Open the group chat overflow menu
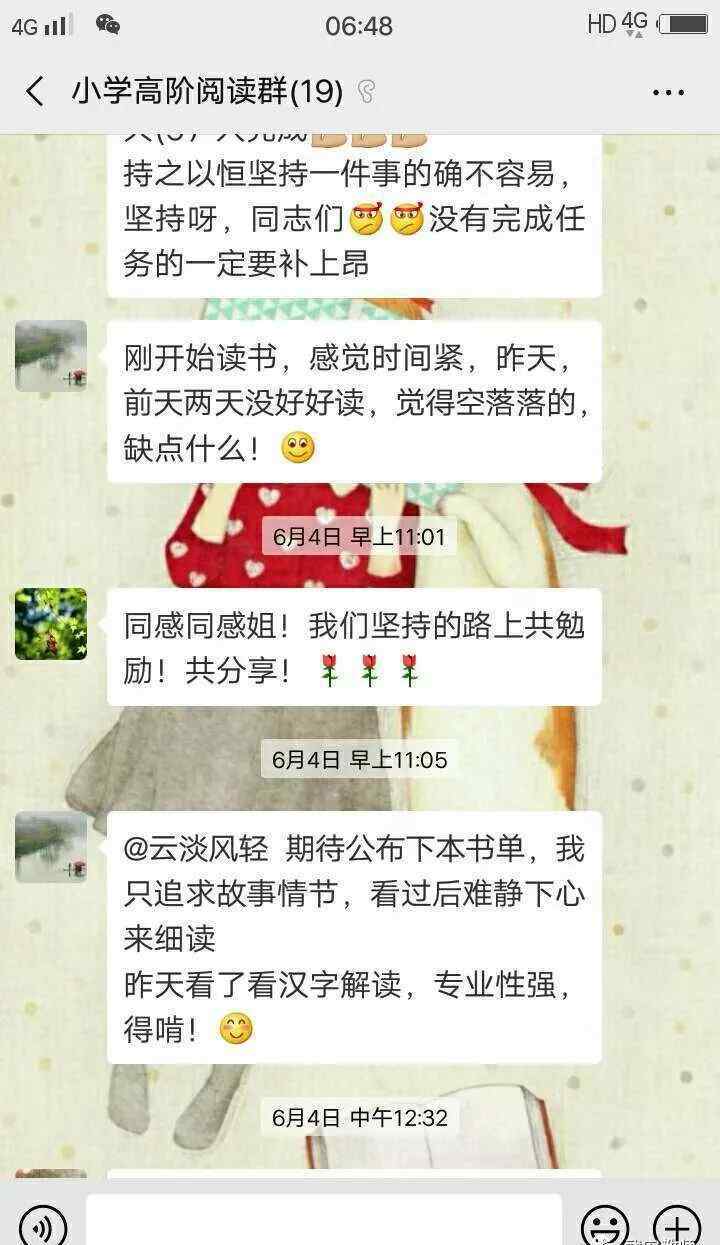Viewport: 720px width, 1245px height. [x=668, y=93]
